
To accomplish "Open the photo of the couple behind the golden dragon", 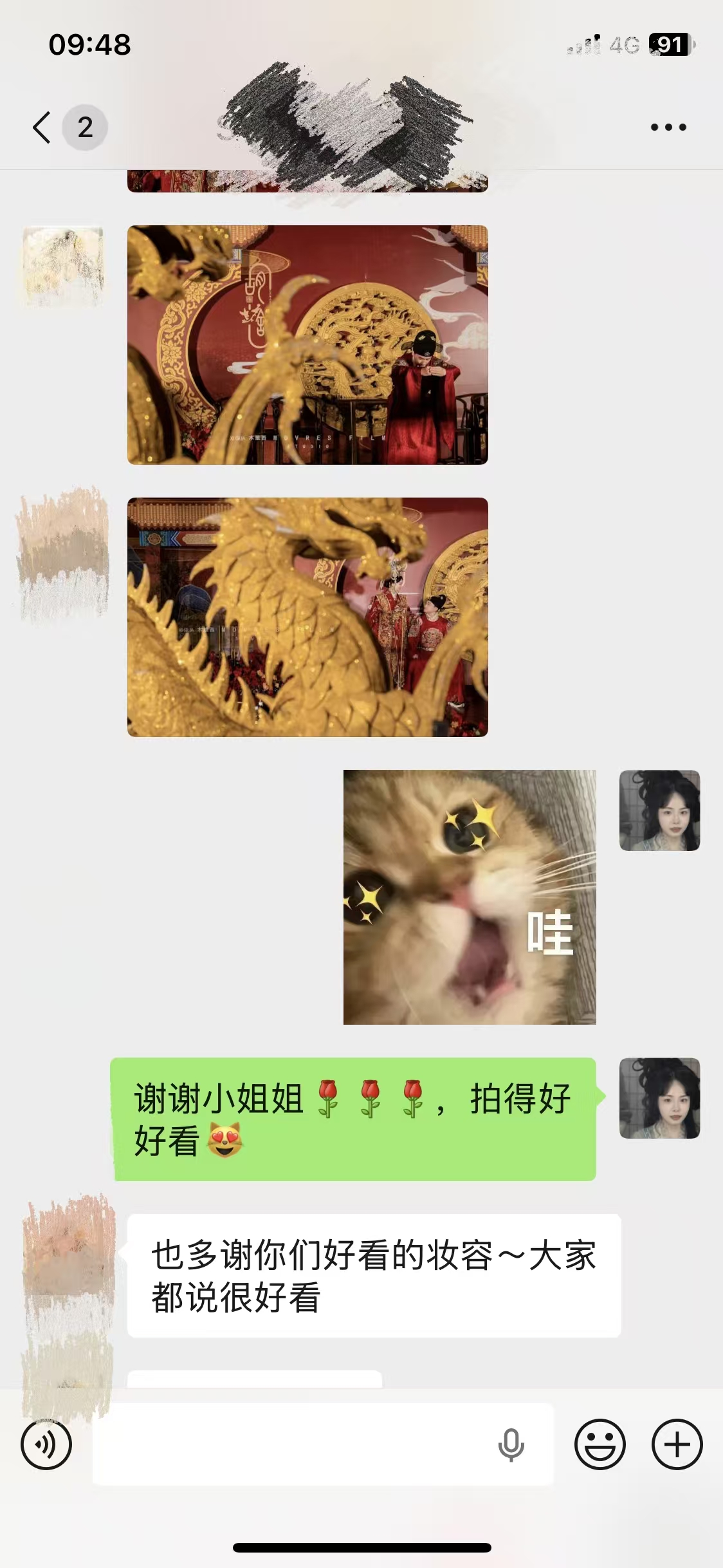I will [x=307, y=617].
